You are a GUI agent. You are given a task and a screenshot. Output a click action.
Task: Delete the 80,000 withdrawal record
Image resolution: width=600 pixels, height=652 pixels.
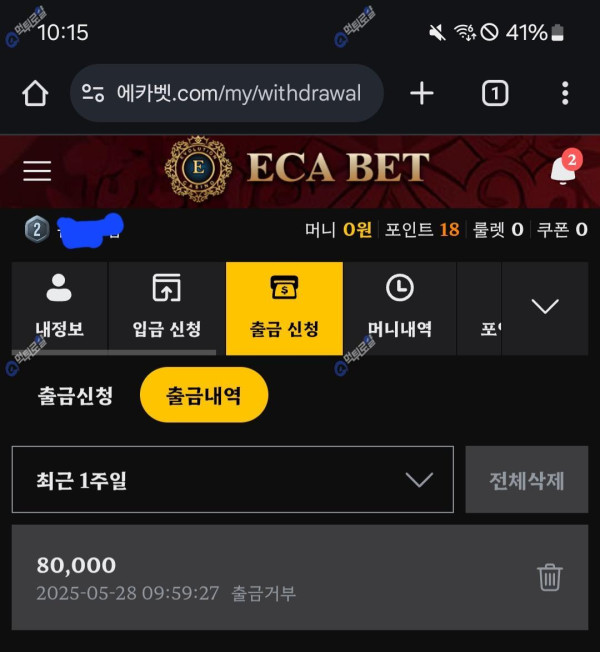[x=550, y=577]
